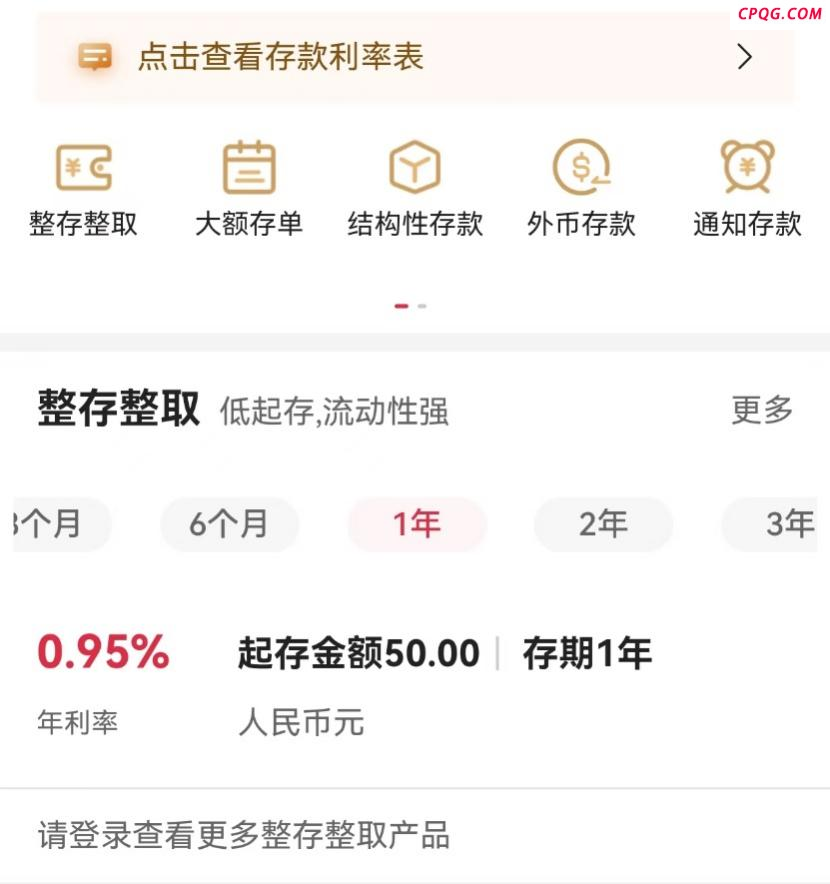Viewport: 830px width, 884px height.
Task: Tap 更多 next to 整存整取
Action: (762, 410)
